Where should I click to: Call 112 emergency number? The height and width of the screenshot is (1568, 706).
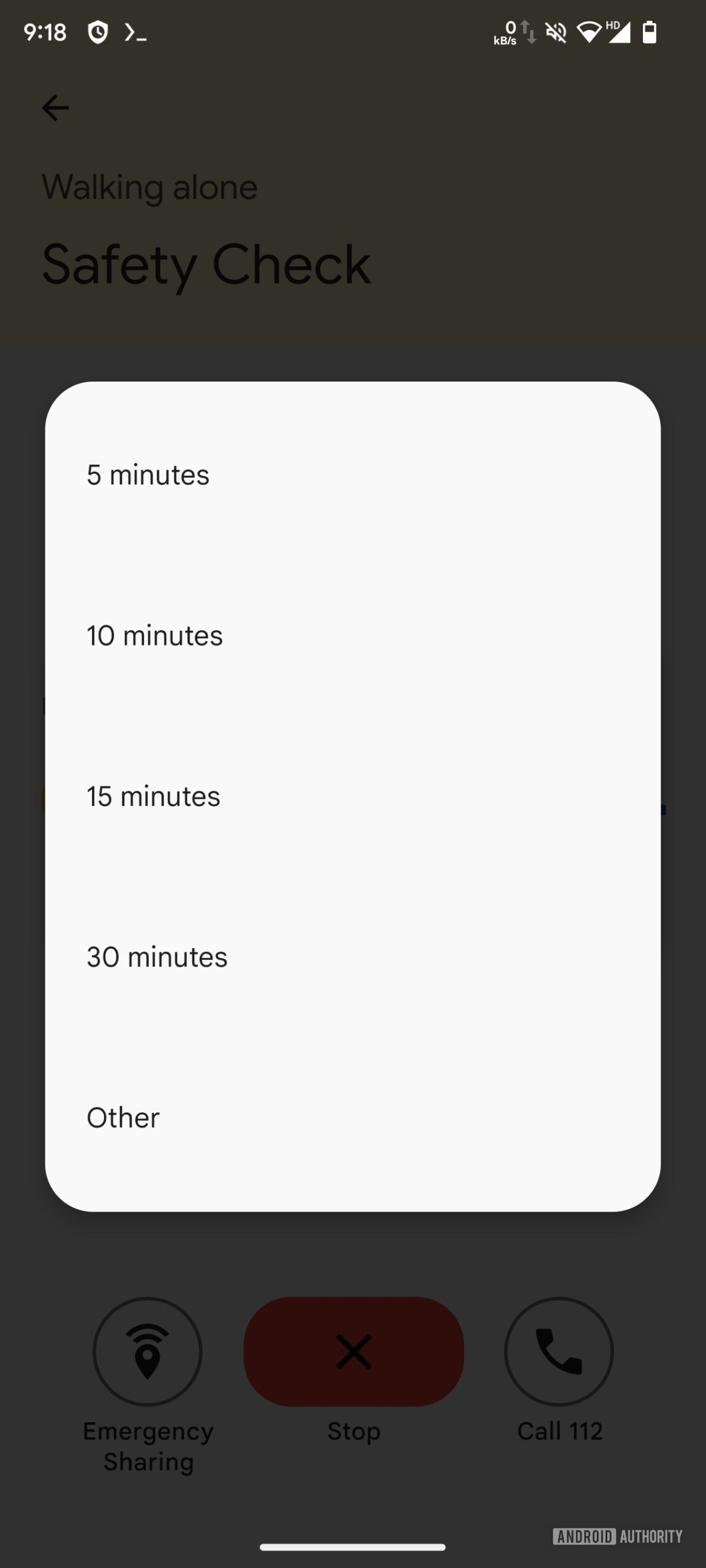(558, 1351)
